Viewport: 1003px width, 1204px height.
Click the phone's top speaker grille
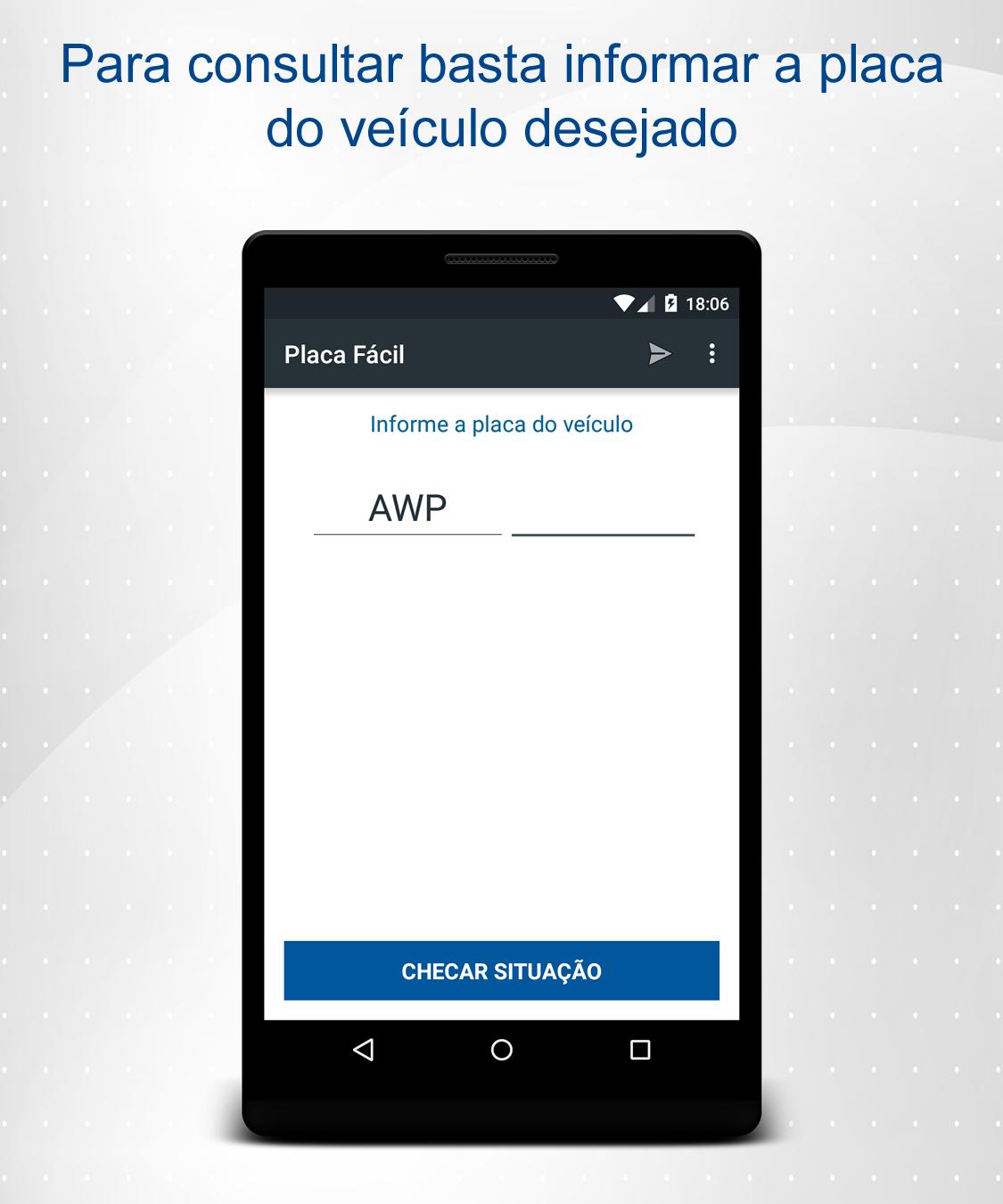pos(502,258)
